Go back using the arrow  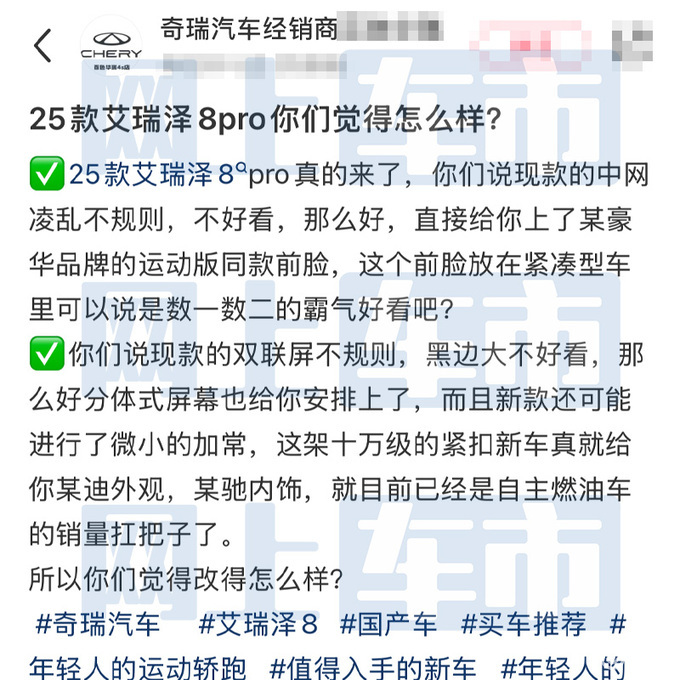coord(41,45)
